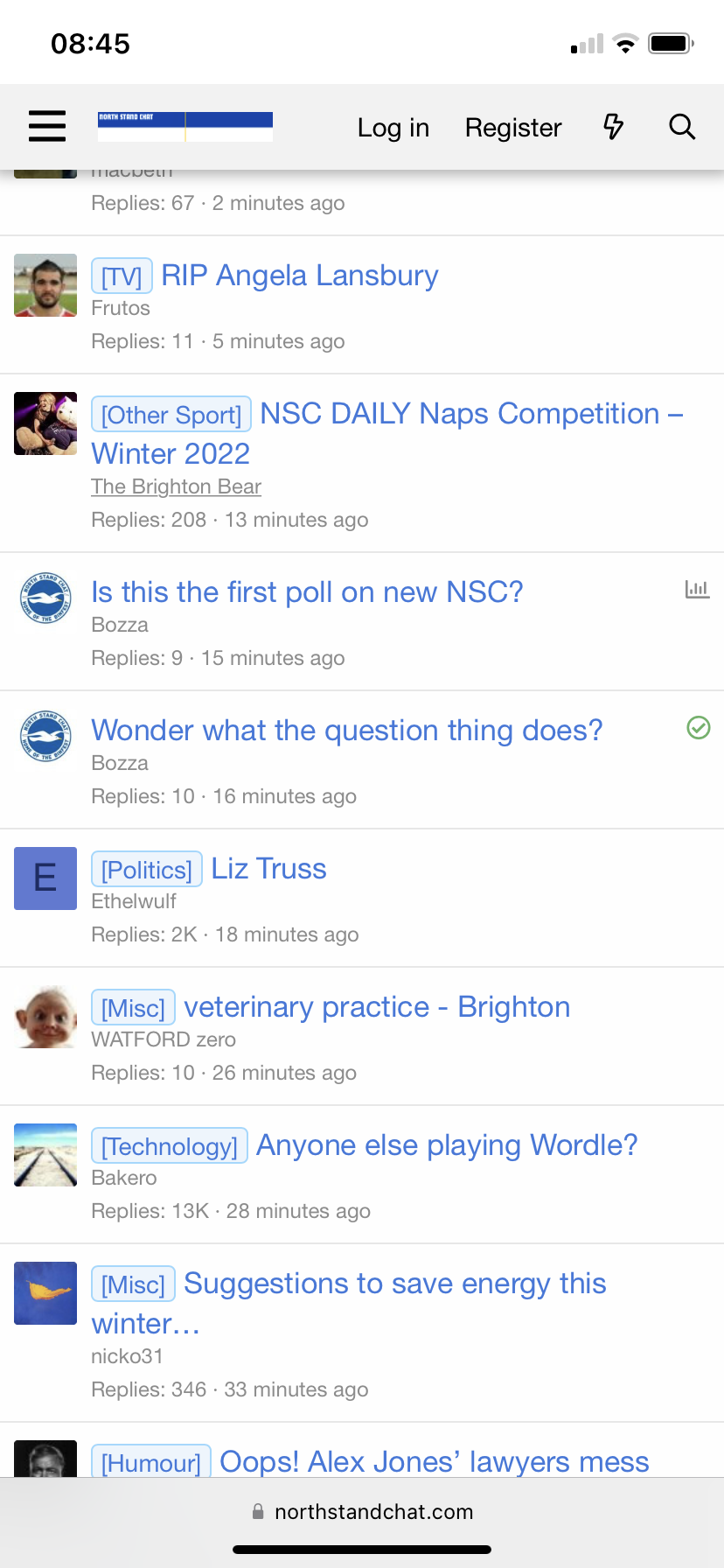Filter by the [TV] prefix tag
The height and width of the screenshot is (1568, 724).
122,276
